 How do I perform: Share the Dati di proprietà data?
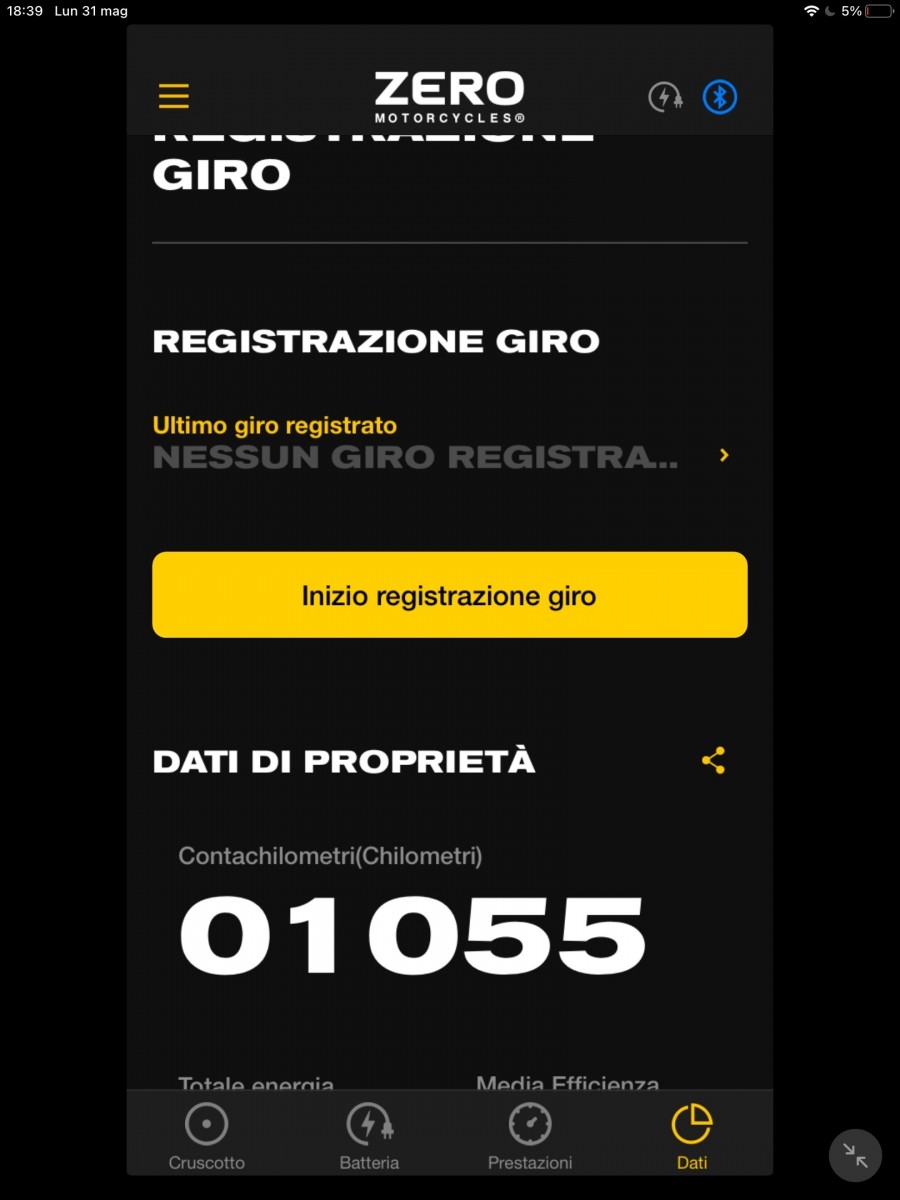pos(713,761)
